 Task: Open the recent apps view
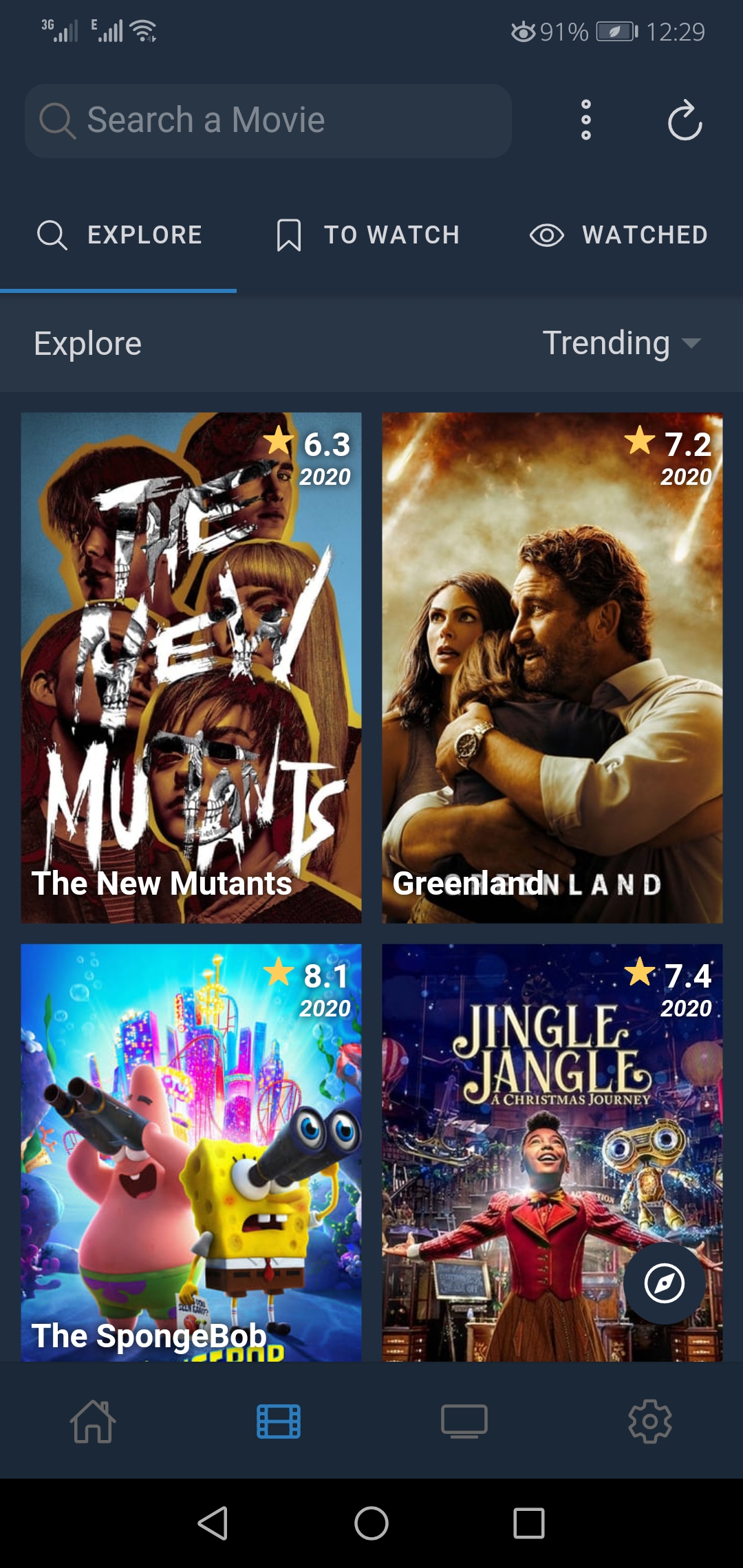[529, 1523]
